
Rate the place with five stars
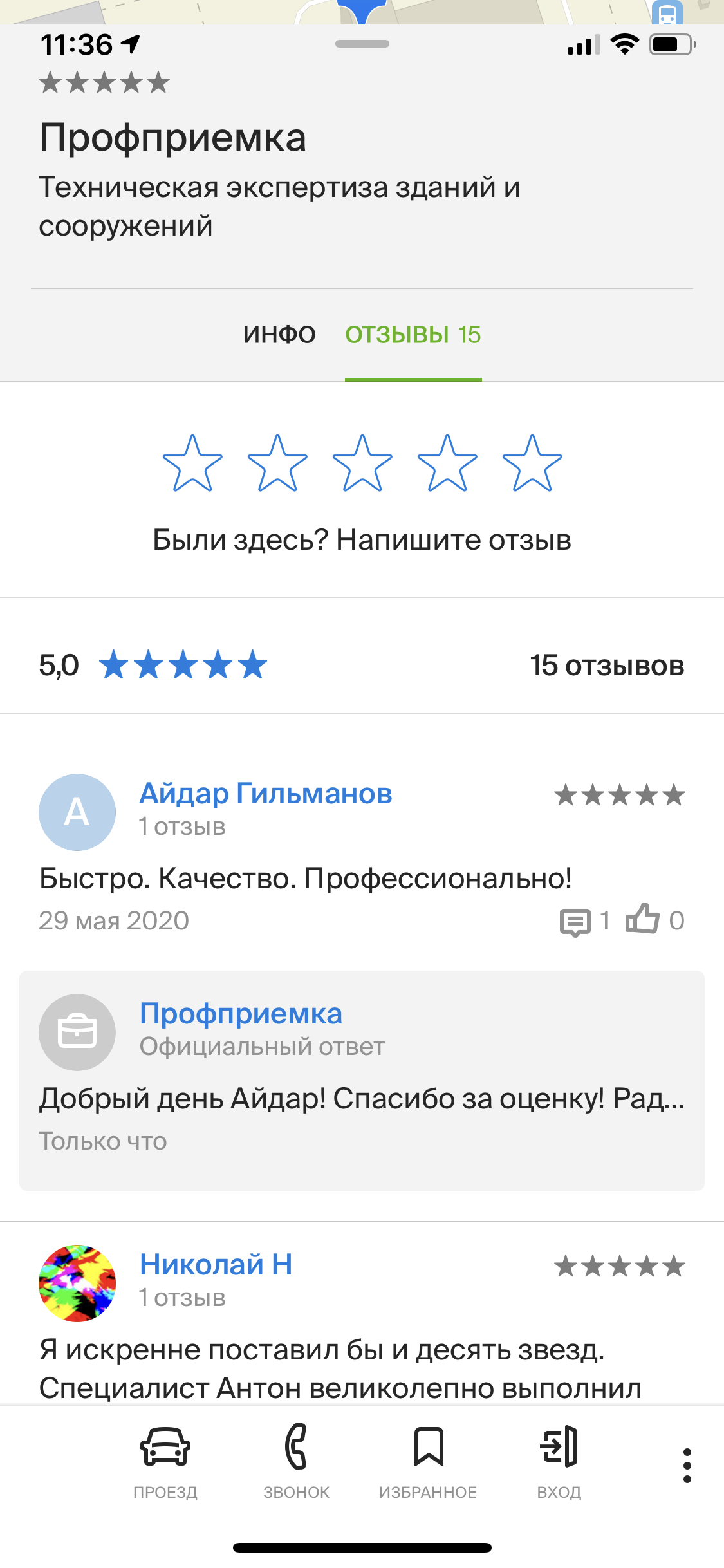[x=532, y=463]
